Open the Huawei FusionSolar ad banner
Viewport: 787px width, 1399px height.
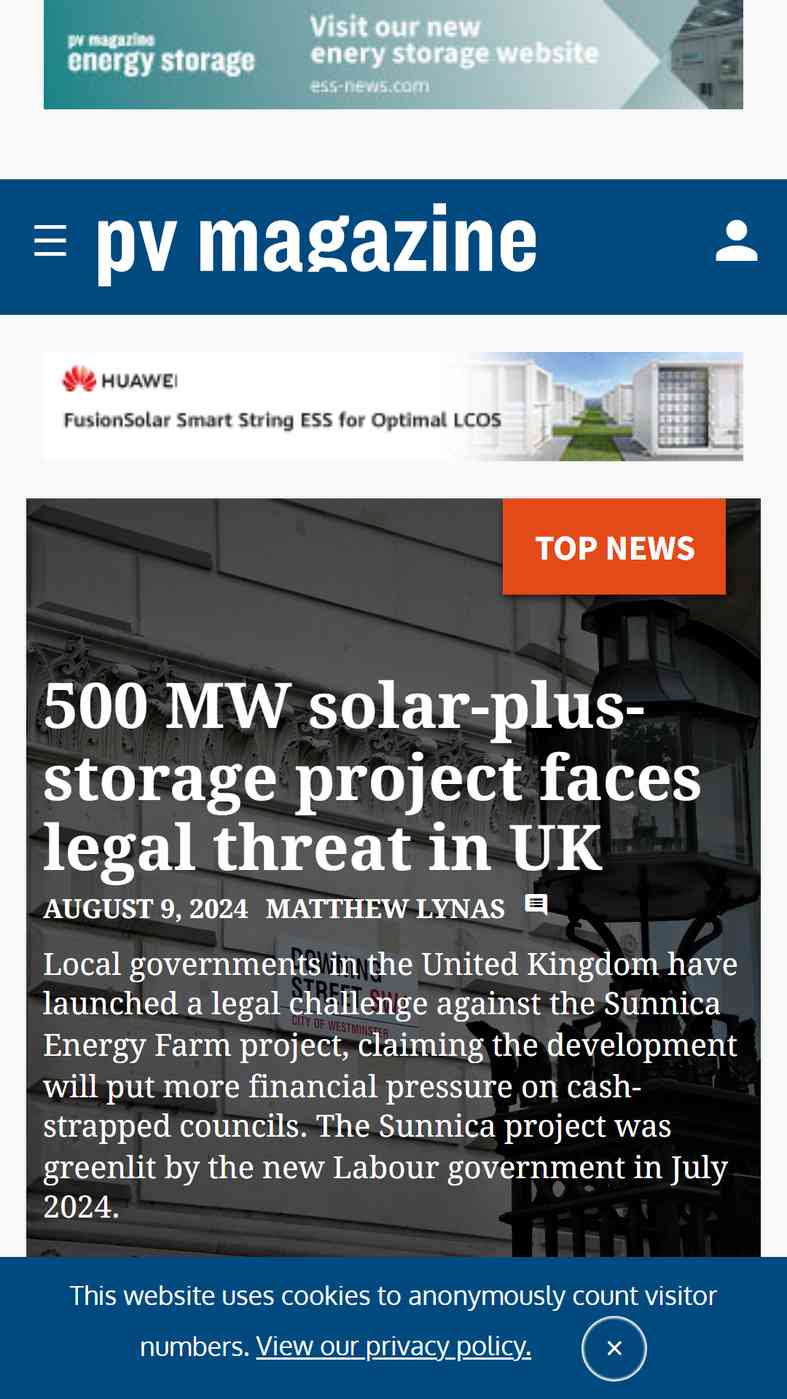pos(393,406)
